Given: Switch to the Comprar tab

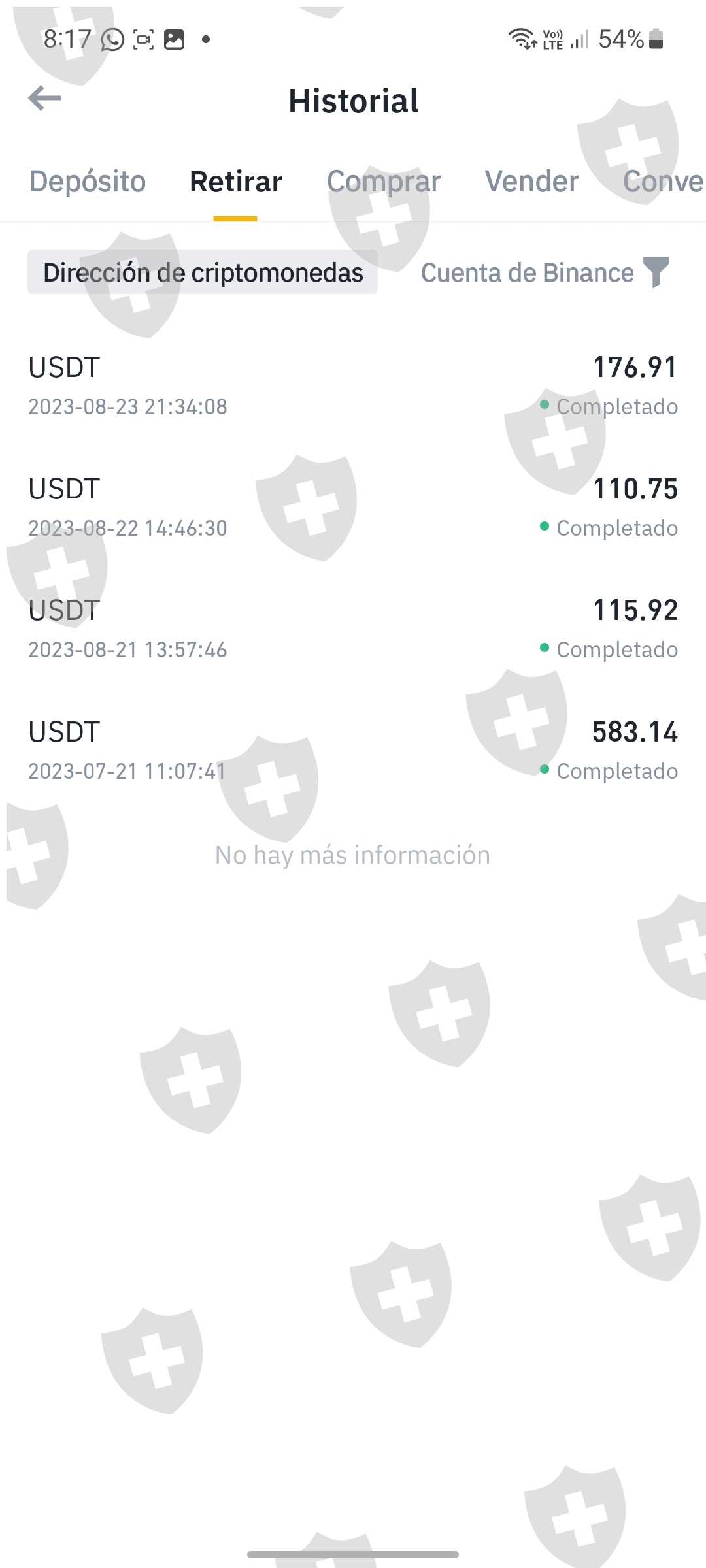Looking at the screenshot, I should 384,182.
